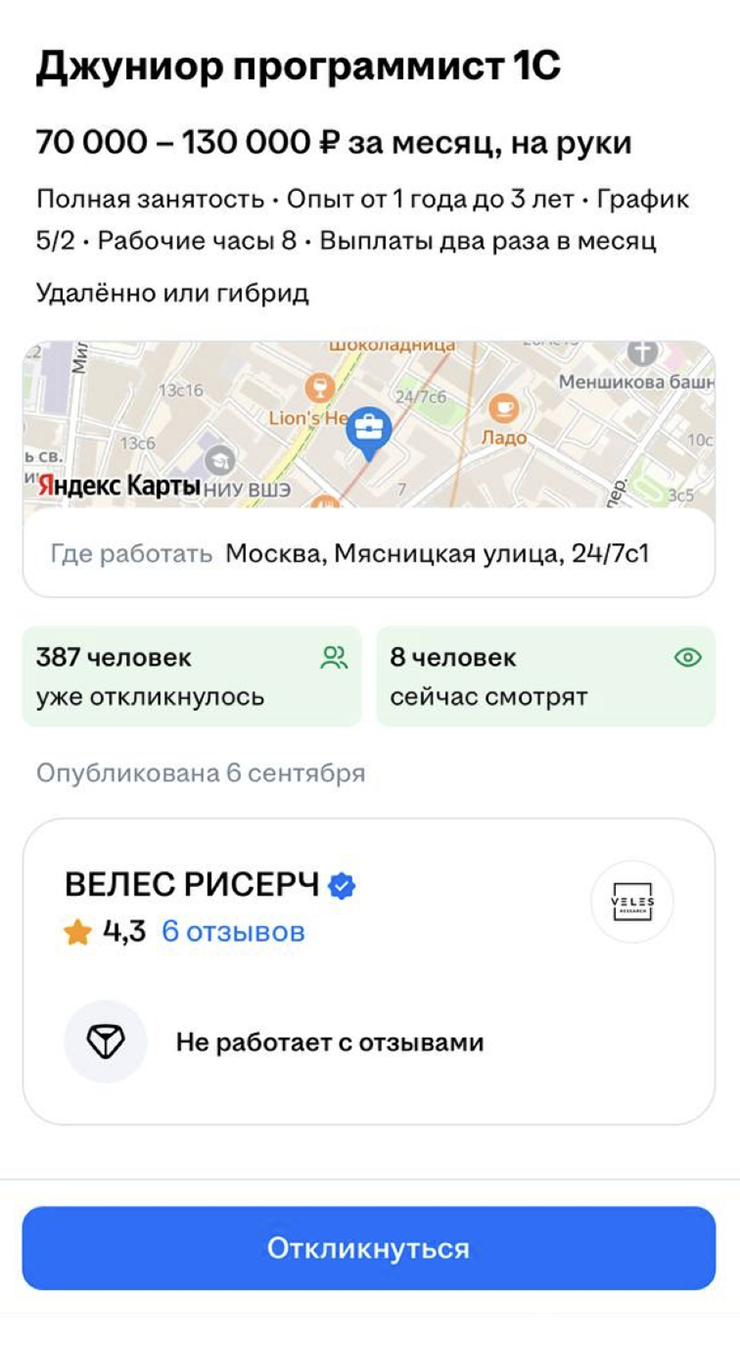
Task: Open the ВЕЛЕС РИСЕРЧ company card
Action: point(192,885)
